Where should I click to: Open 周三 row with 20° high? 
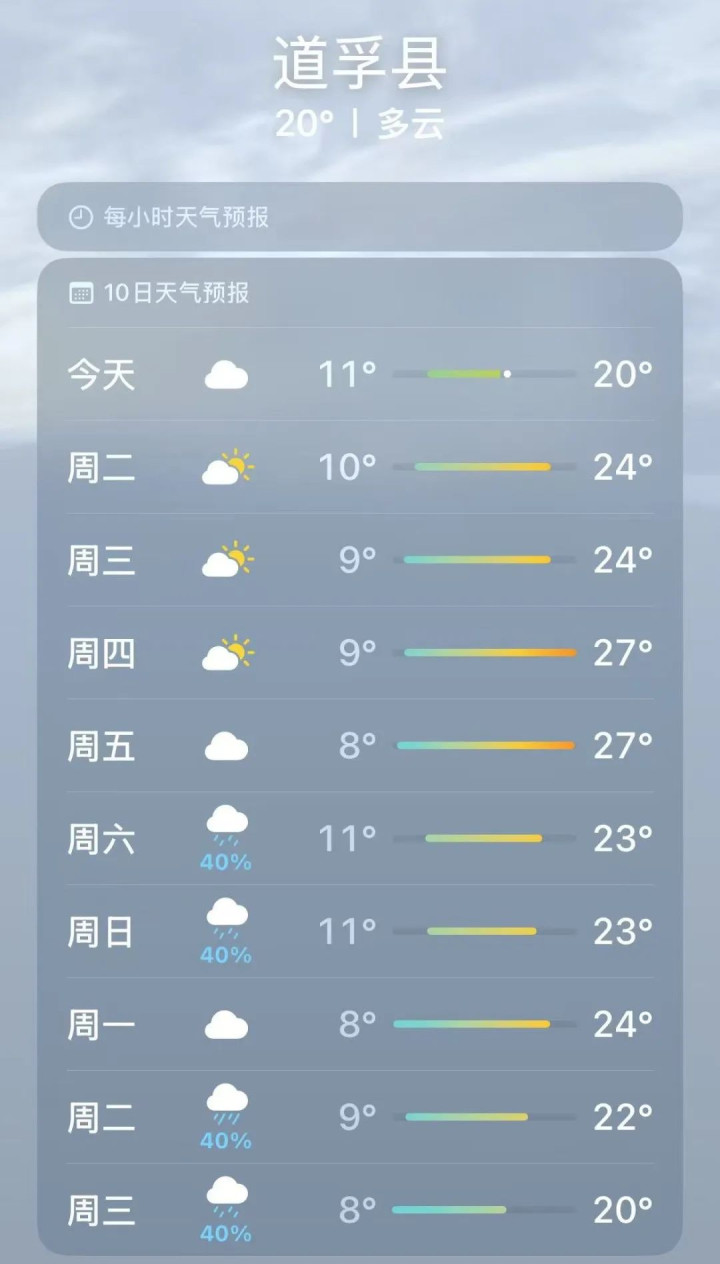point(360,1210)
